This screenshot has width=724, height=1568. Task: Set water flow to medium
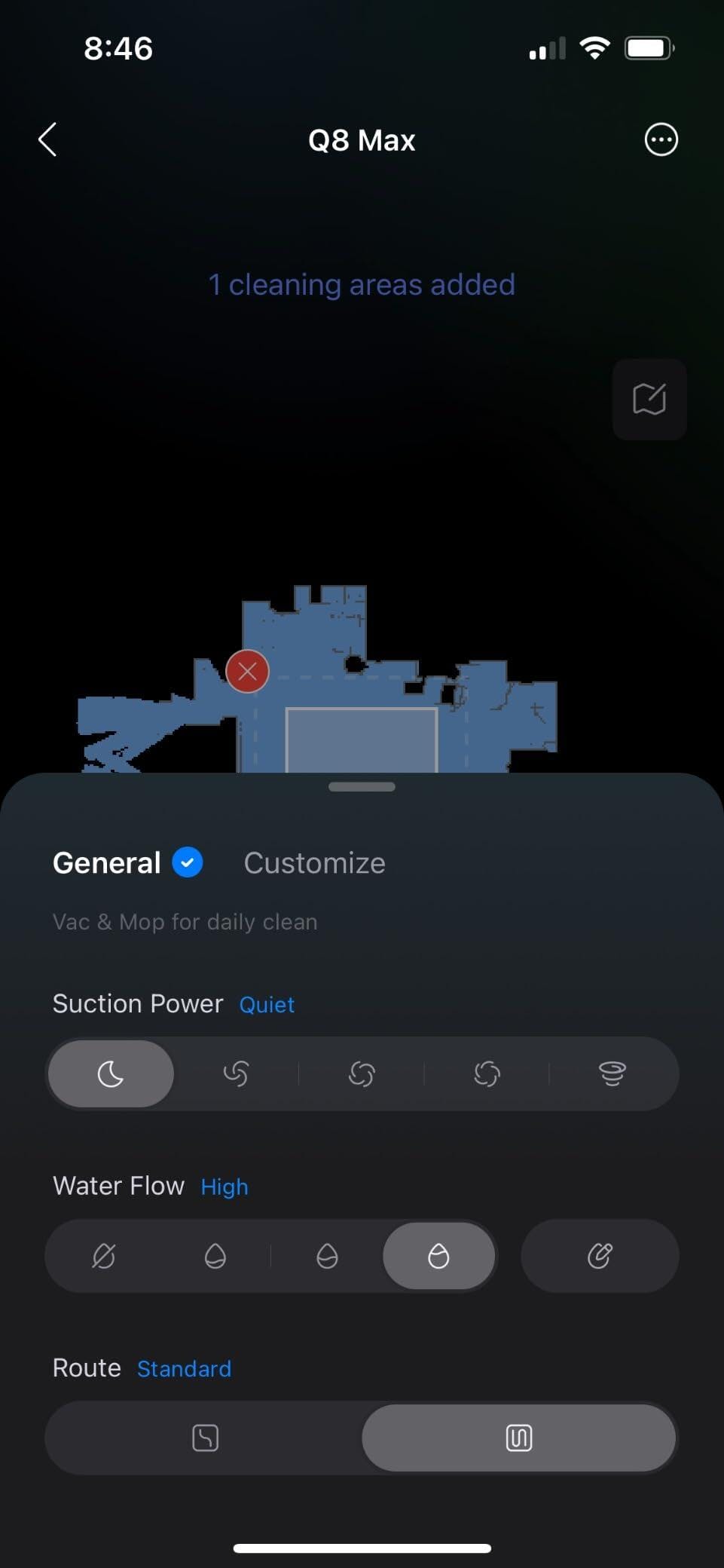[327, 1256]
